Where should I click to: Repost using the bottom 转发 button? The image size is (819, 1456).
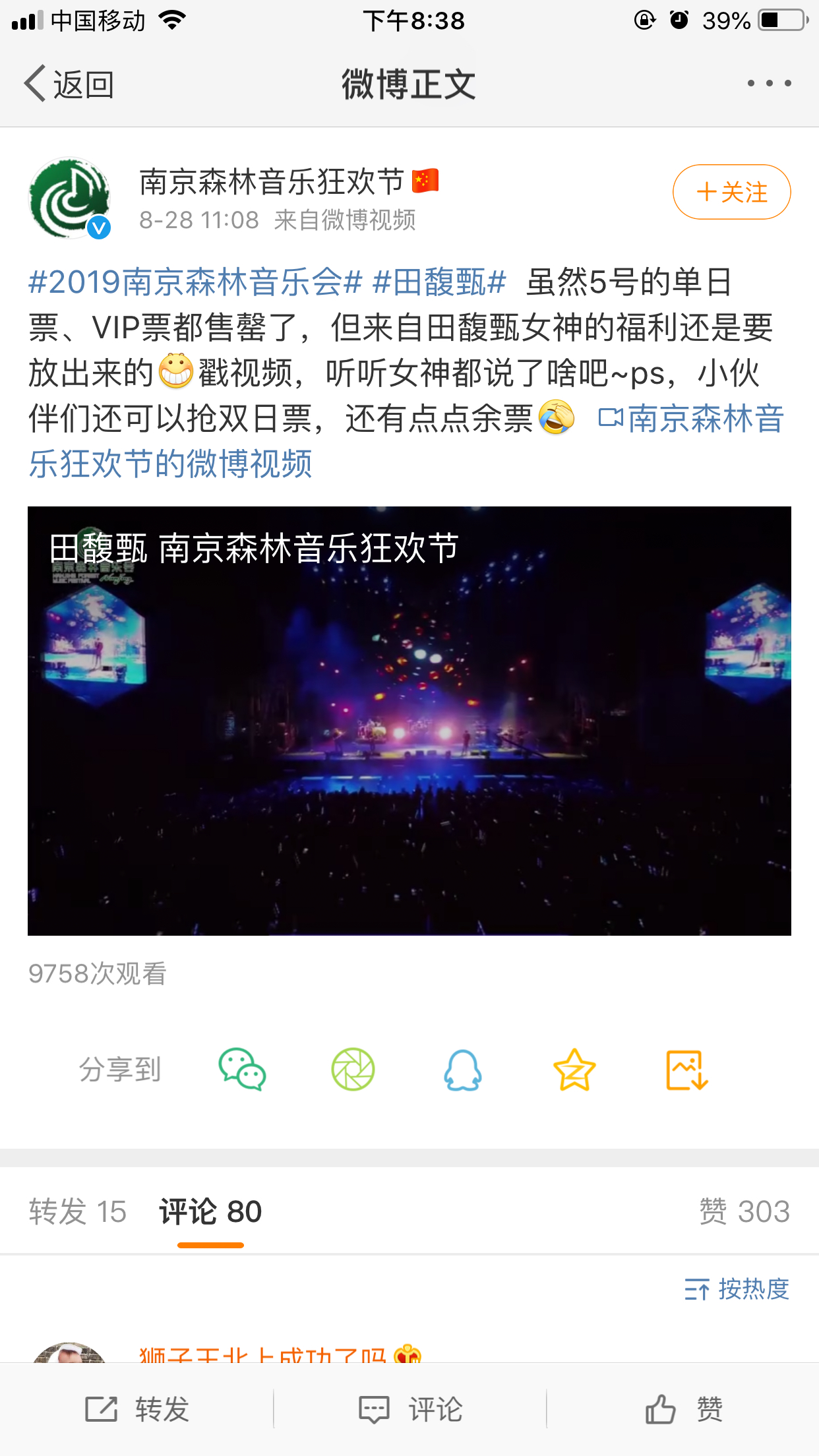pyautogui.click(x=137, y=1410)
